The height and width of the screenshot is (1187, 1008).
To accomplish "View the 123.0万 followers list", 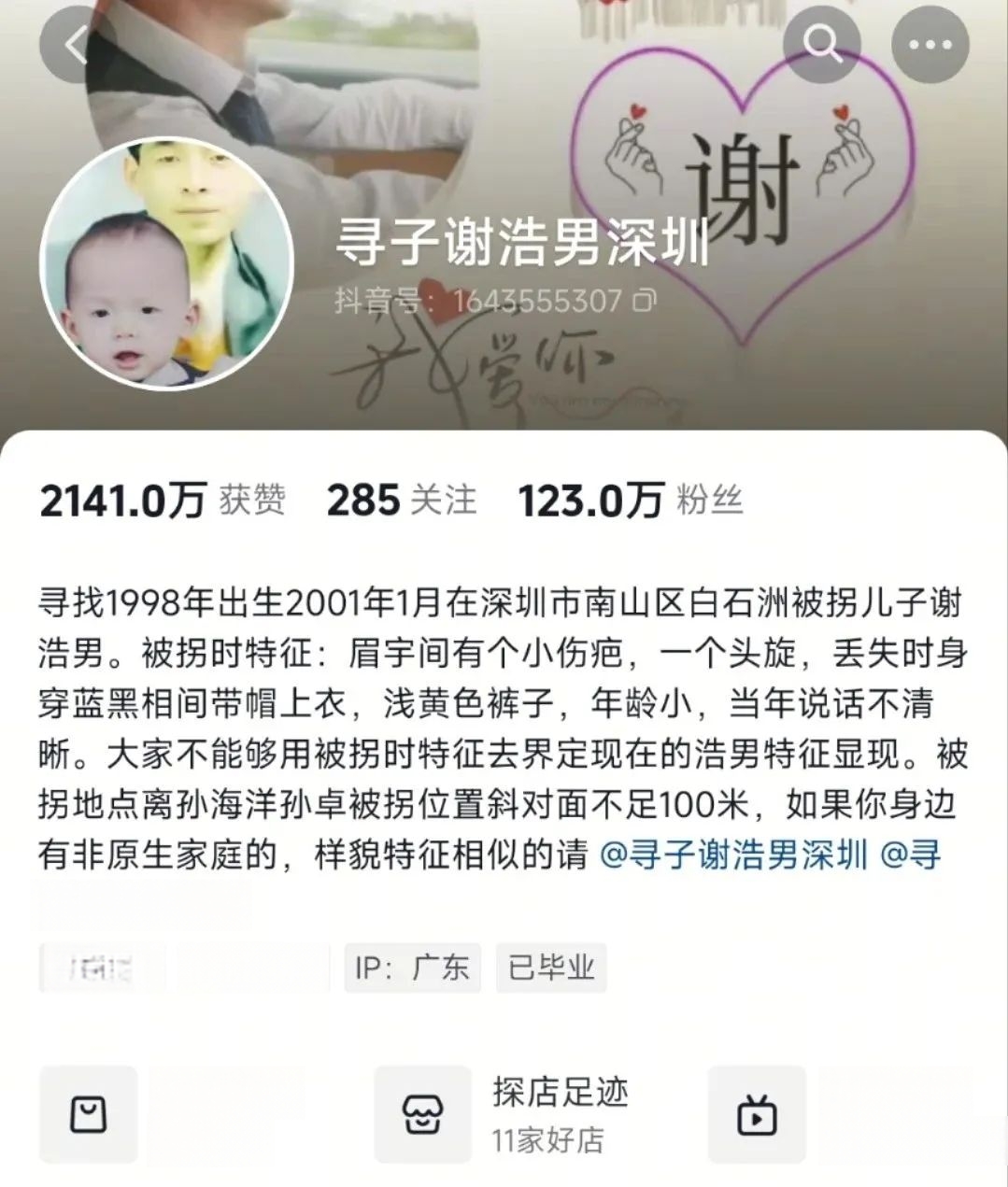I will [x=631, y=501].
